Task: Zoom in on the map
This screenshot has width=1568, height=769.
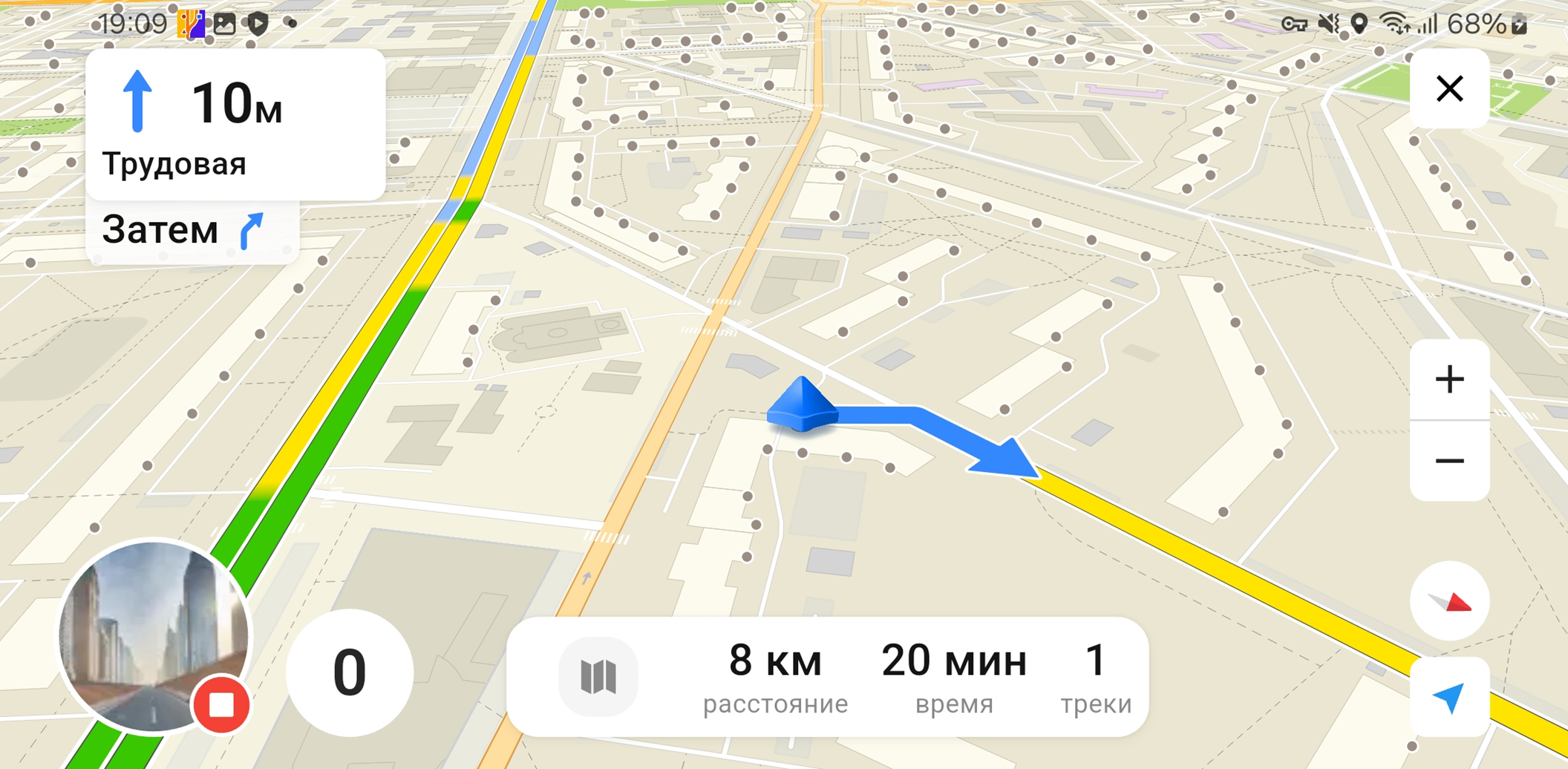Action: click(x=1448, y=380)
